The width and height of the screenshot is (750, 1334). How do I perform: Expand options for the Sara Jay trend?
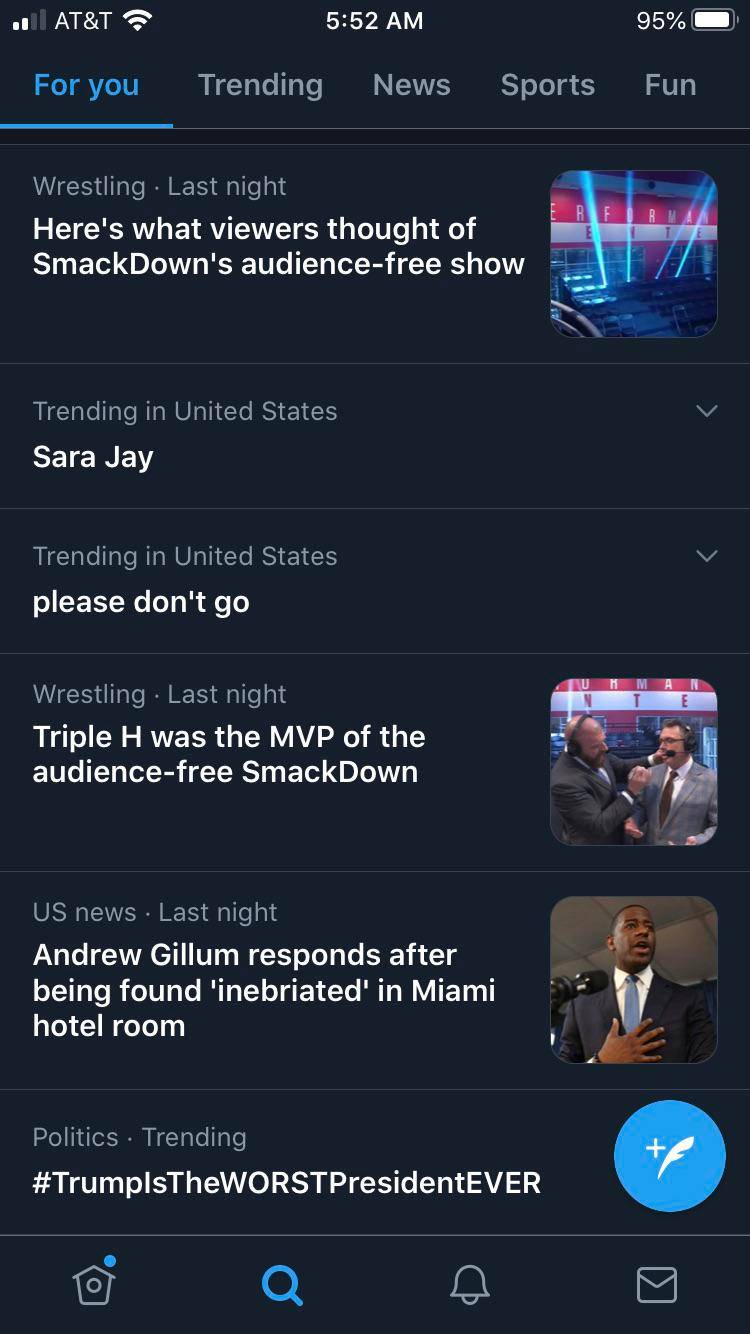[707, 411]
